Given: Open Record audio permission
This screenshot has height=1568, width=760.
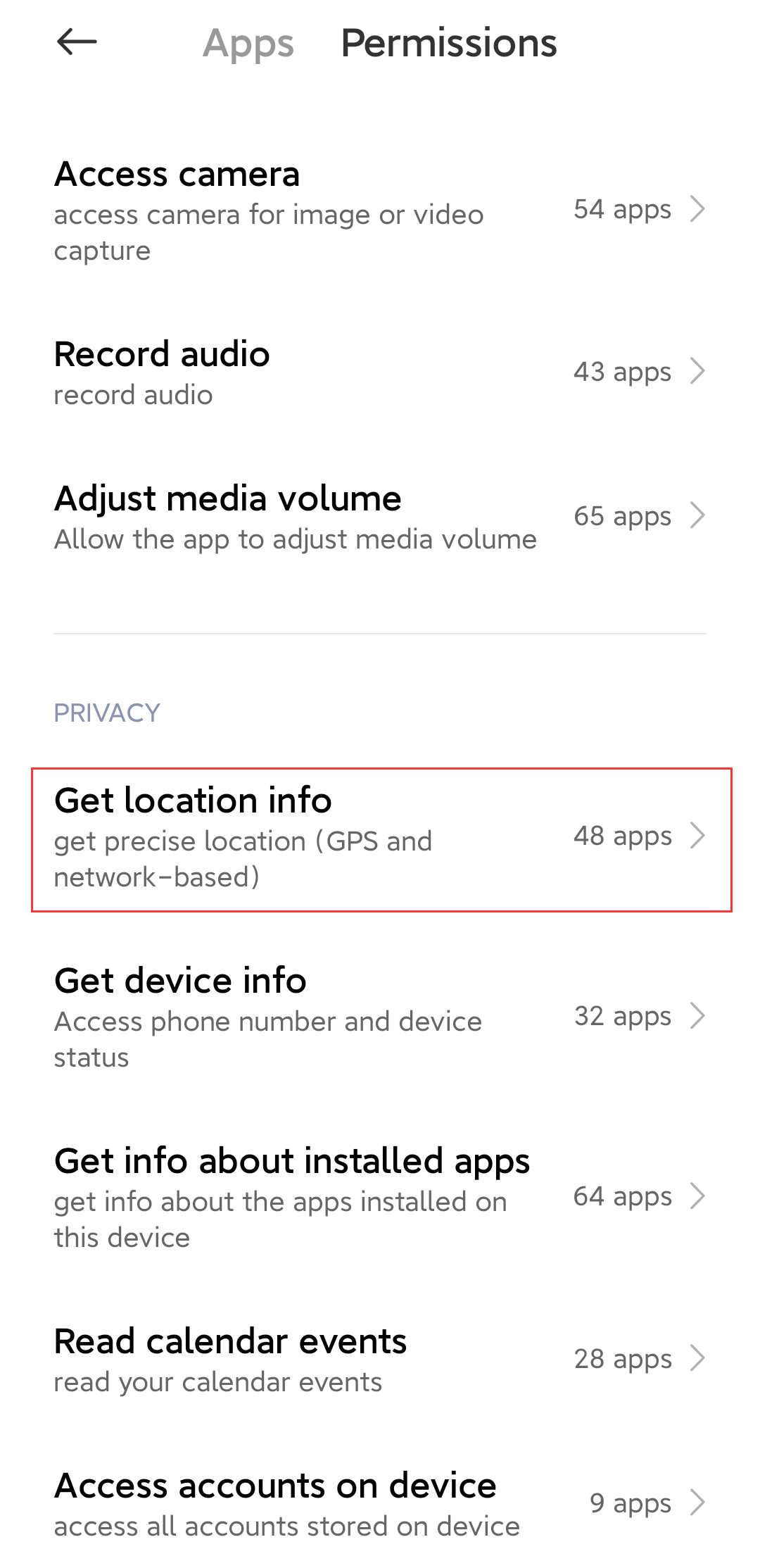Looking at the screenshot, I should (x=380, y=372).
